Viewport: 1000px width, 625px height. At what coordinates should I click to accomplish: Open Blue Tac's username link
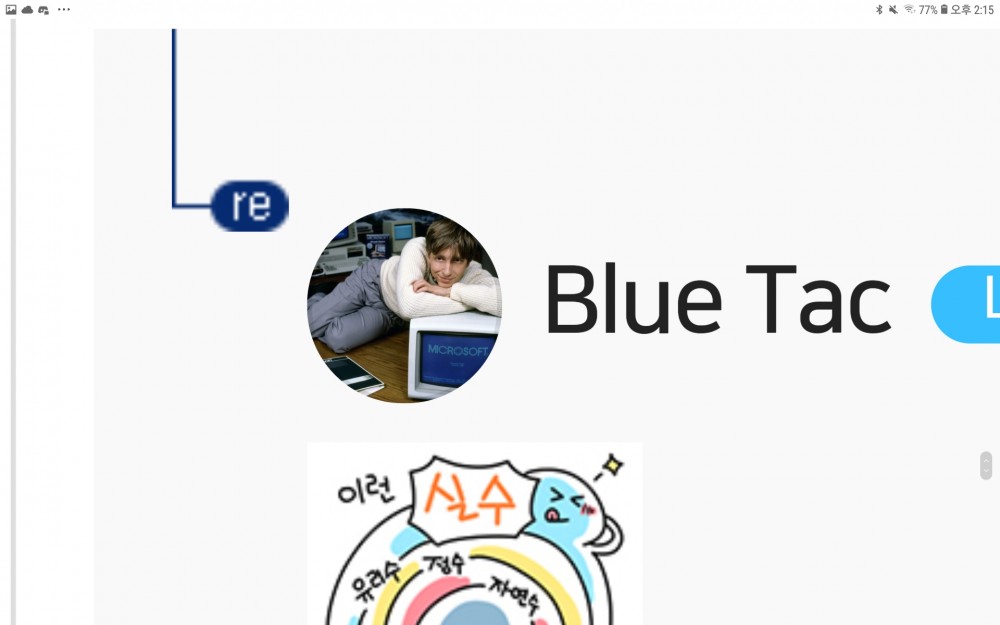click(x=717, y=302)
